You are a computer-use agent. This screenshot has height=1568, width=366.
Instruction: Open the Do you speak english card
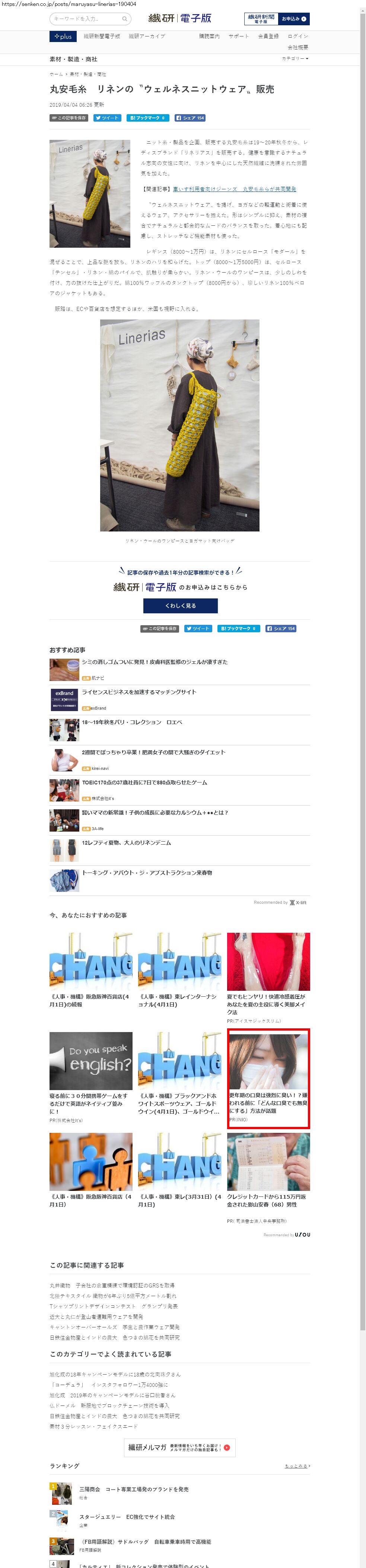pyautogui.click(x=91, y=1077)
